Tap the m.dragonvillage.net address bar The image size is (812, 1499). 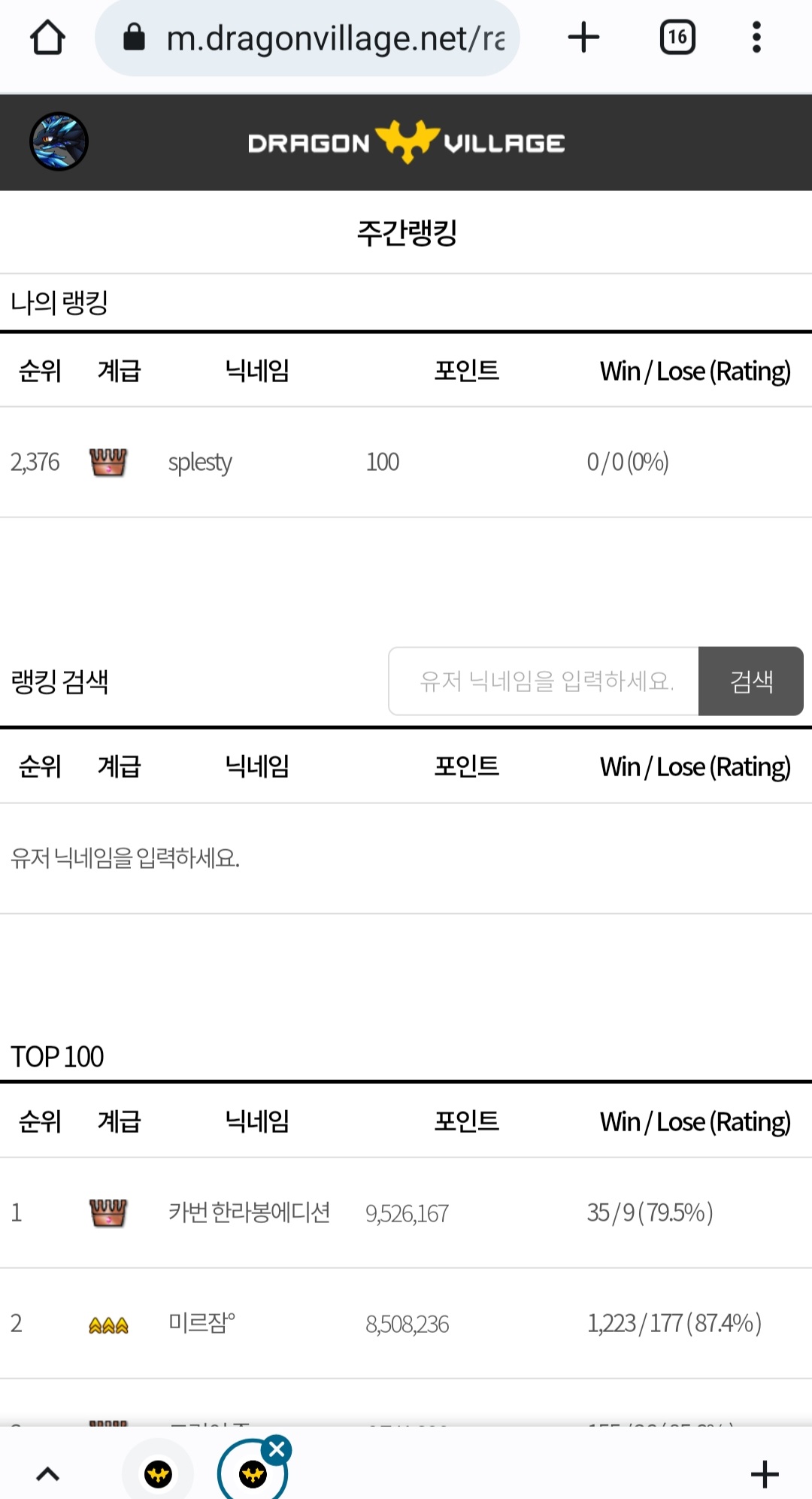308,38
